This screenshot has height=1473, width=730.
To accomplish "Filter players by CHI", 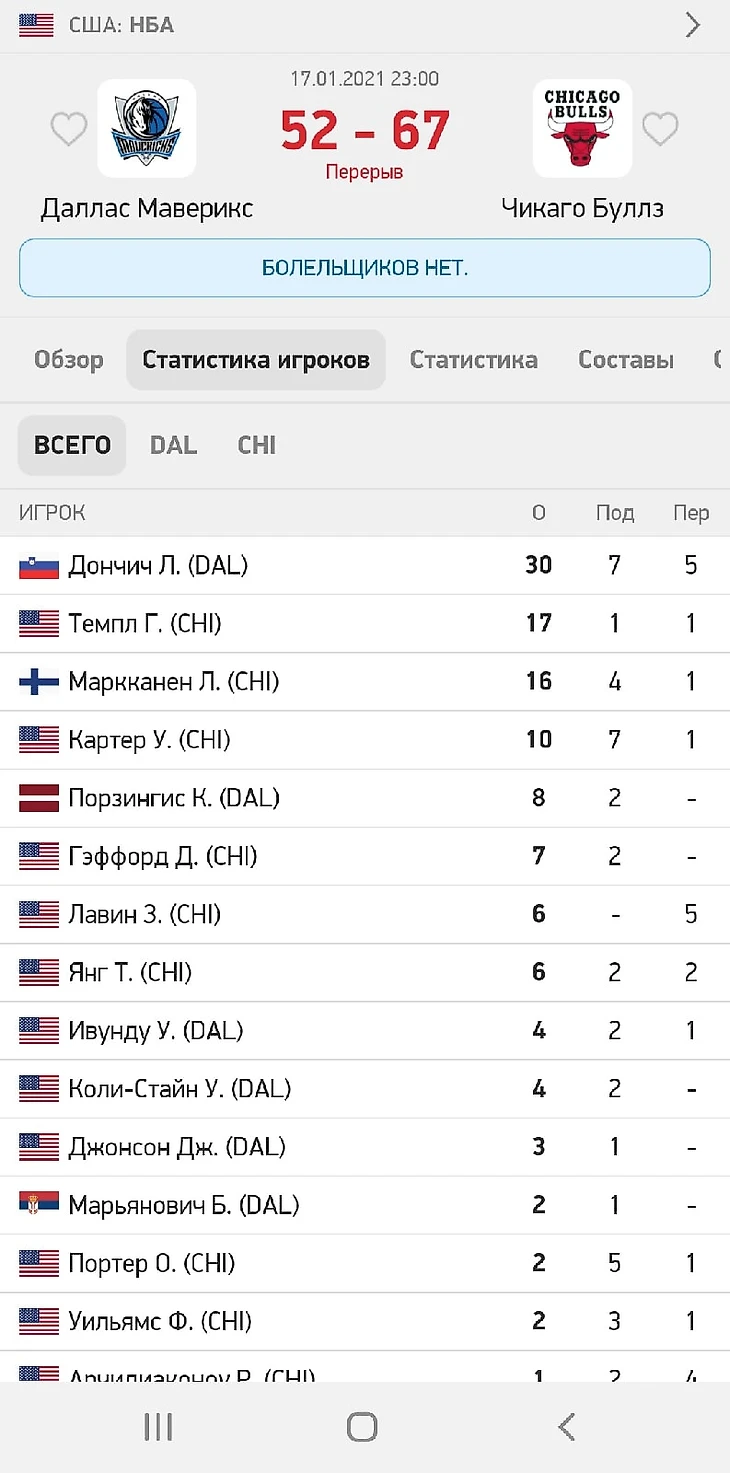I will tap(257, 445).
